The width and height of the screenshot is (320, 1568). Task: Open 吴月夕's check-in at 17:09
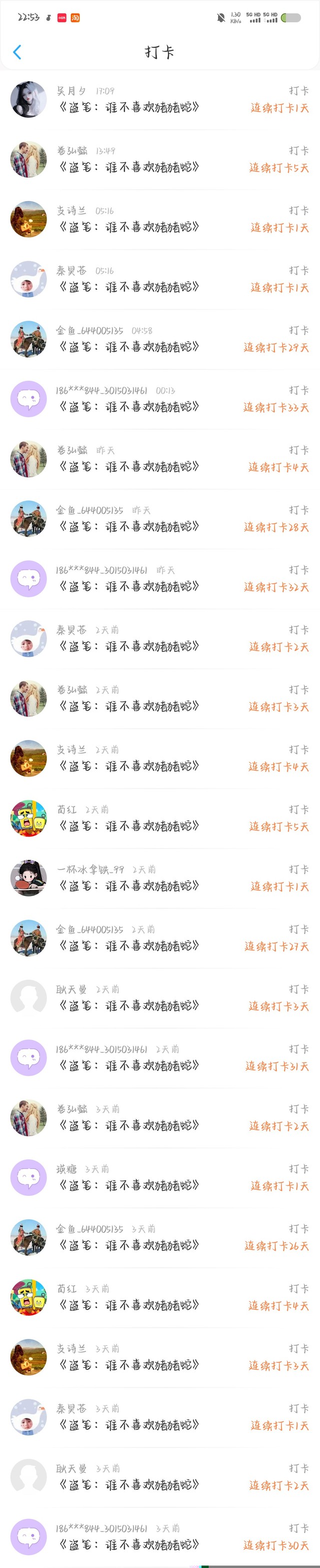159,100
